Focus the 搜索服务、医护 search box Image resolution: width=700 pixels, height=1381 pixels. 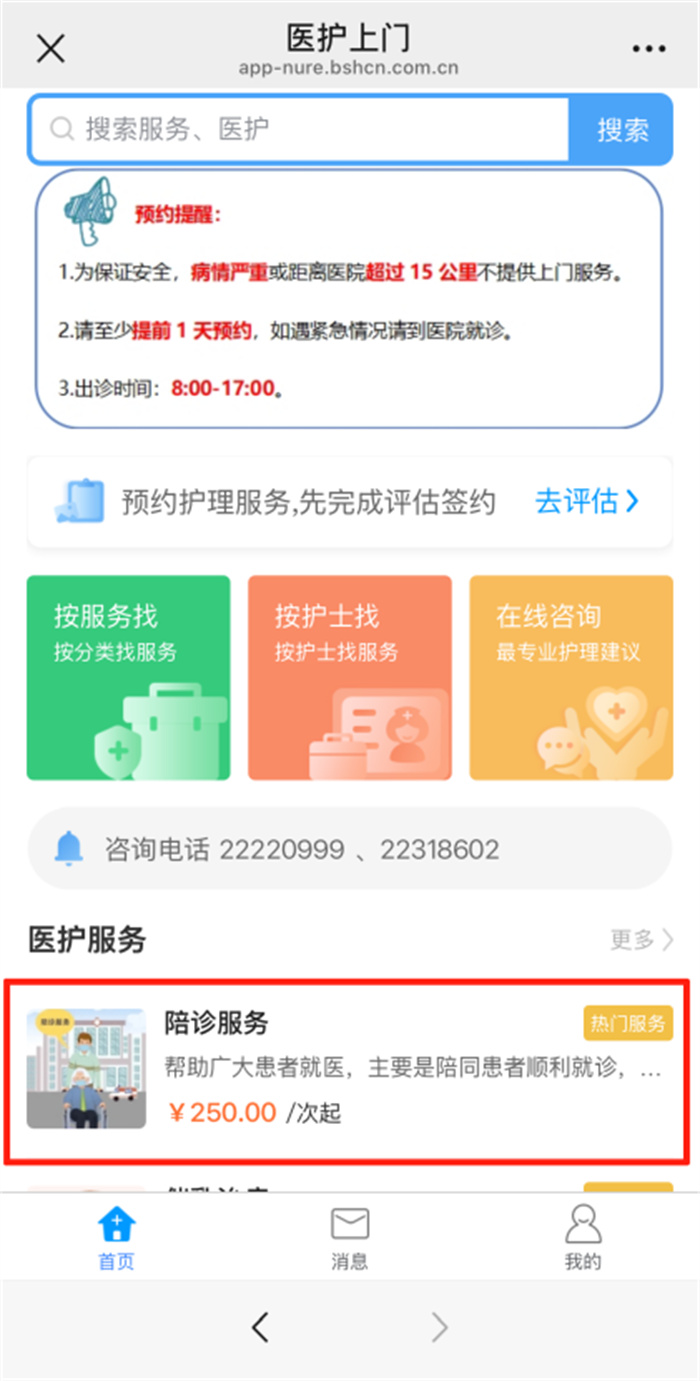(x=300, y=129)
